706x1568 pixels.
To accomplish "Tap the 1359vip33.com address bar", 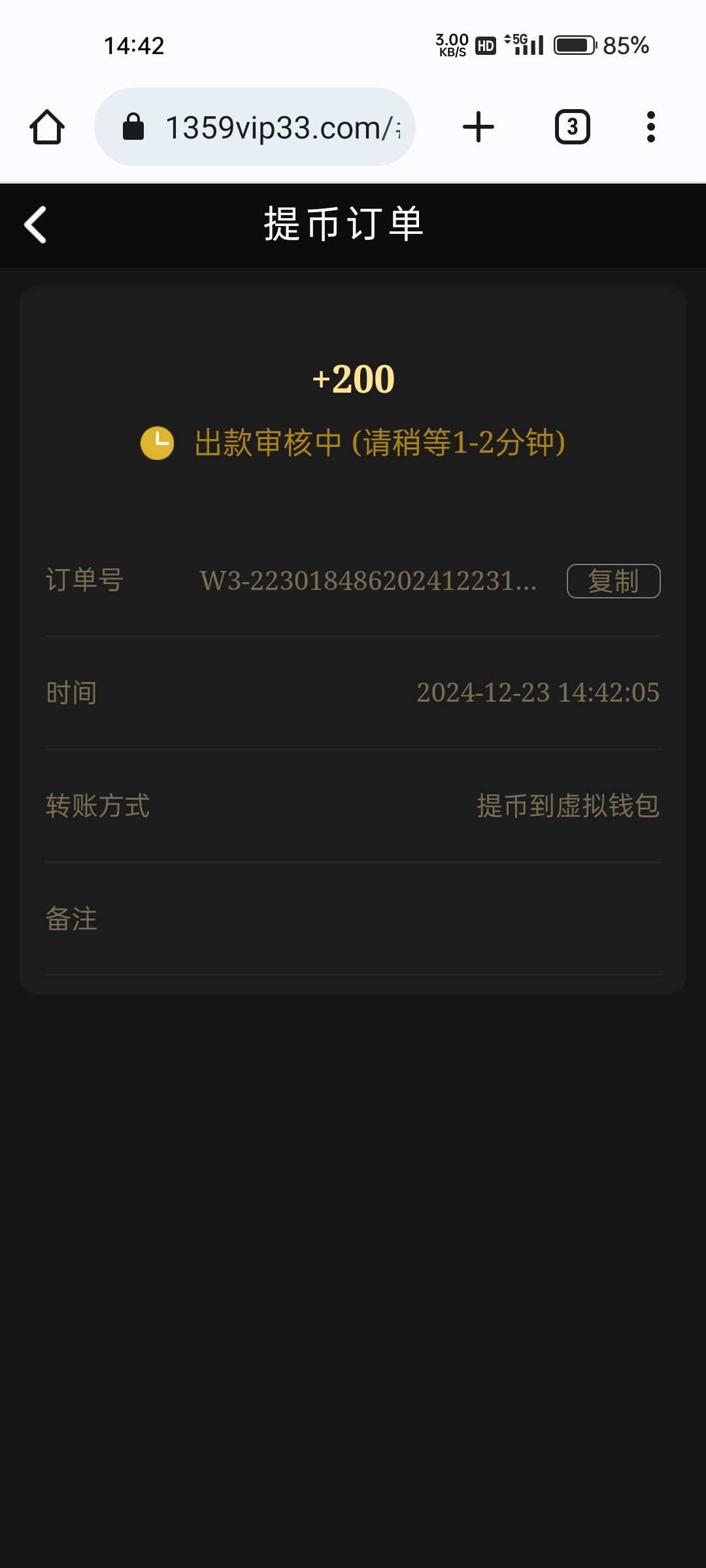I will [x=255, y=127].
